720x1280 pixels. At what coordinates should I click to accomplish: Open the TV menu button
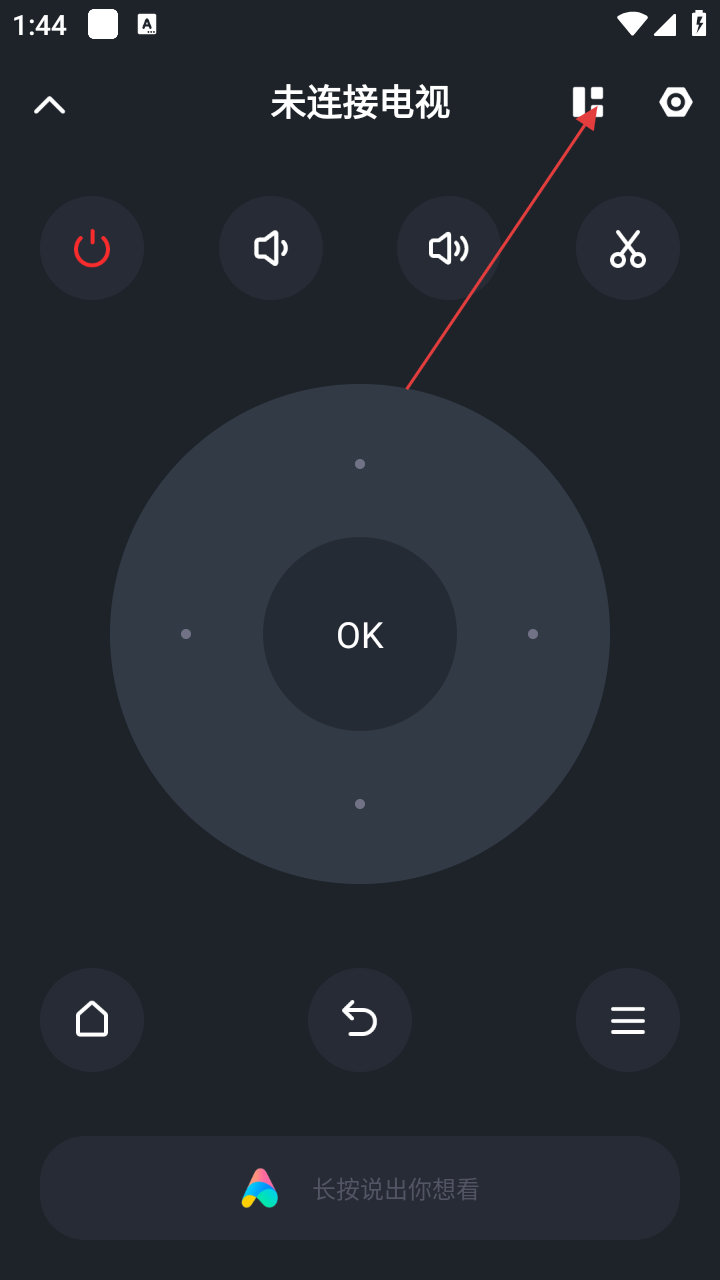[628, 1020]
